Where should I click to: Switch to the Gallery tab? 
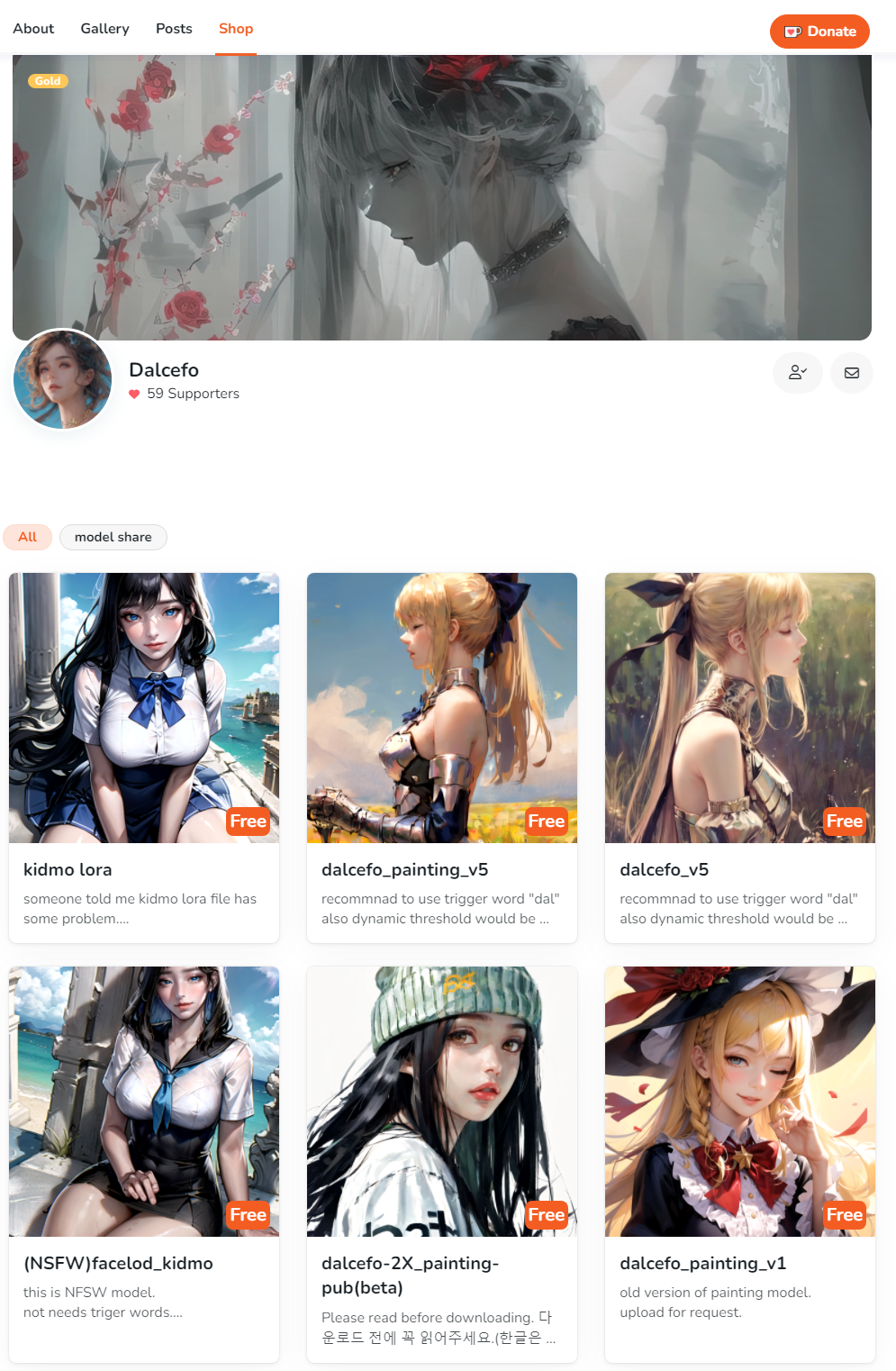[x=104, y=29]
